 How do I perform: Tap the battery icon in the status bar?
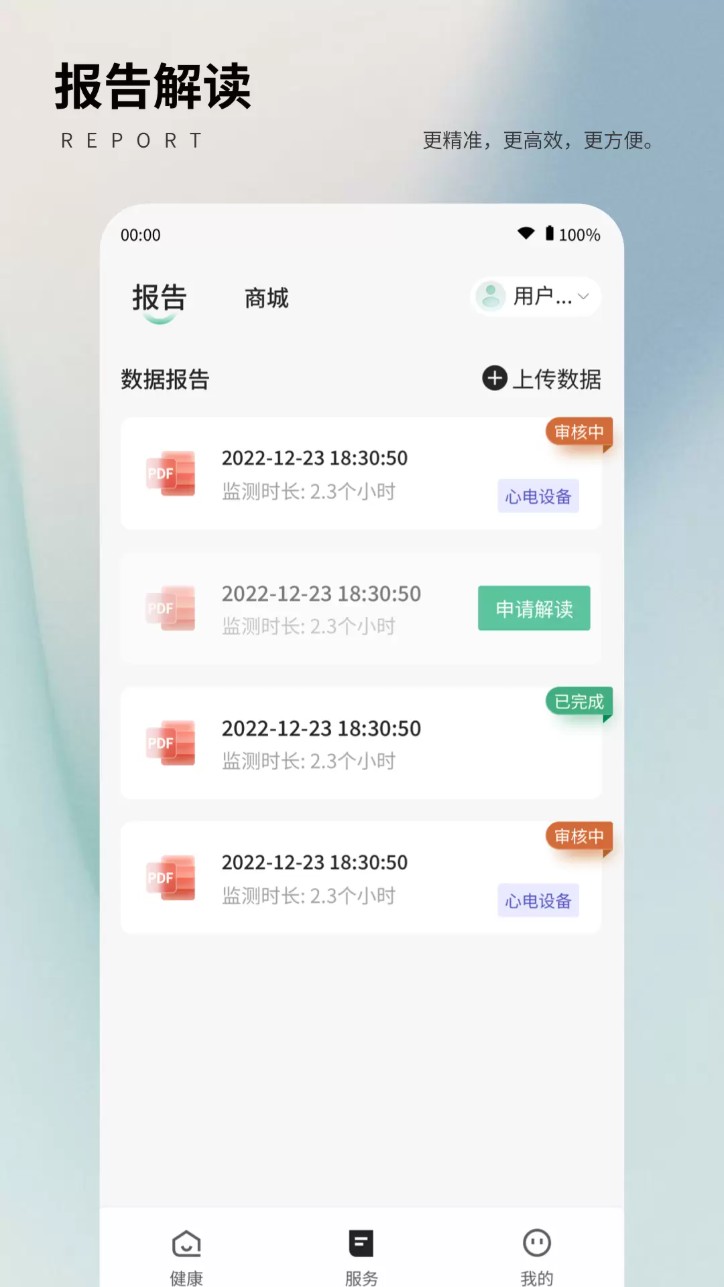click(551, 233)
